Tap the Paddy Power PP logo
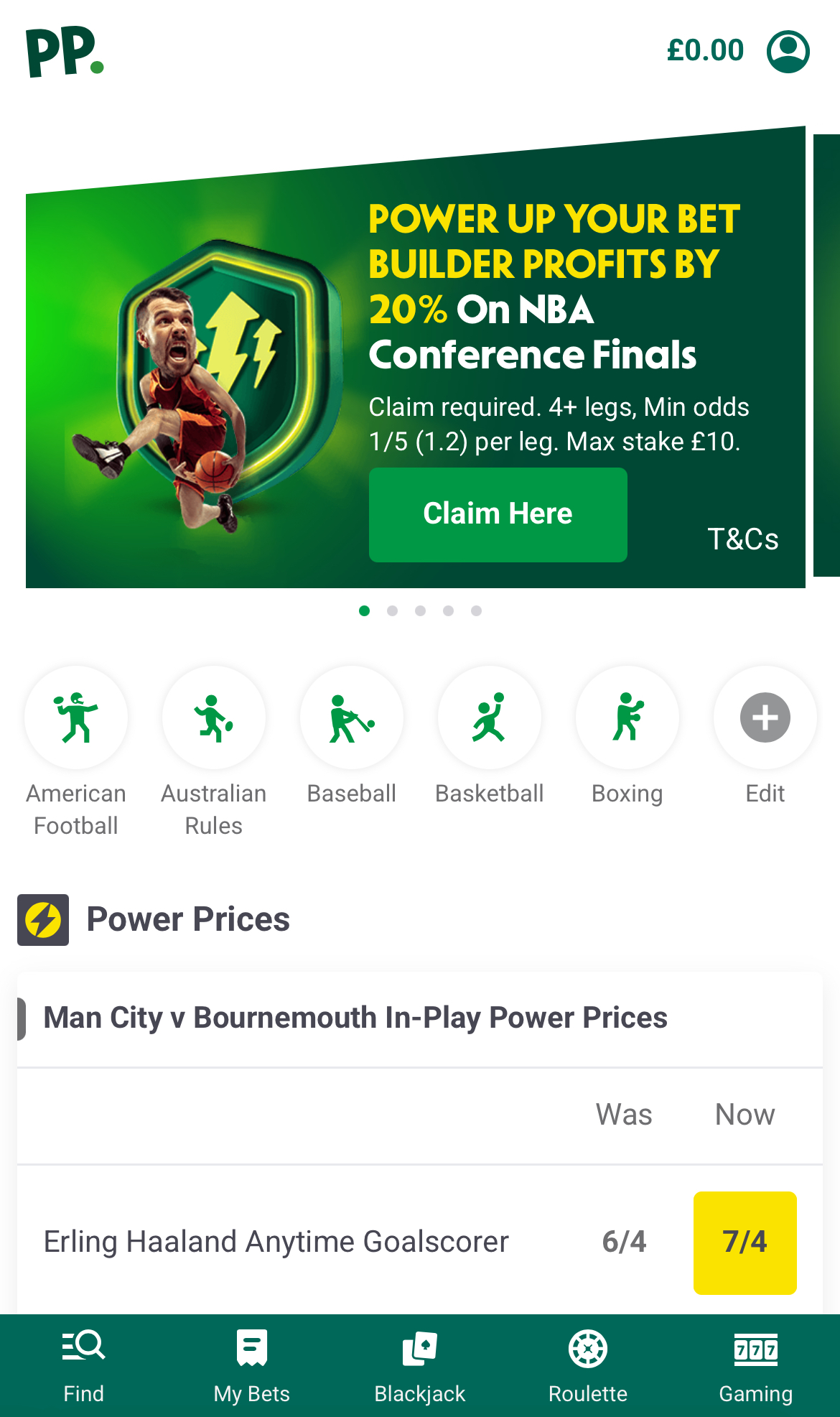This screenshot has height=1417, width=840. click(x=65, y=50)
